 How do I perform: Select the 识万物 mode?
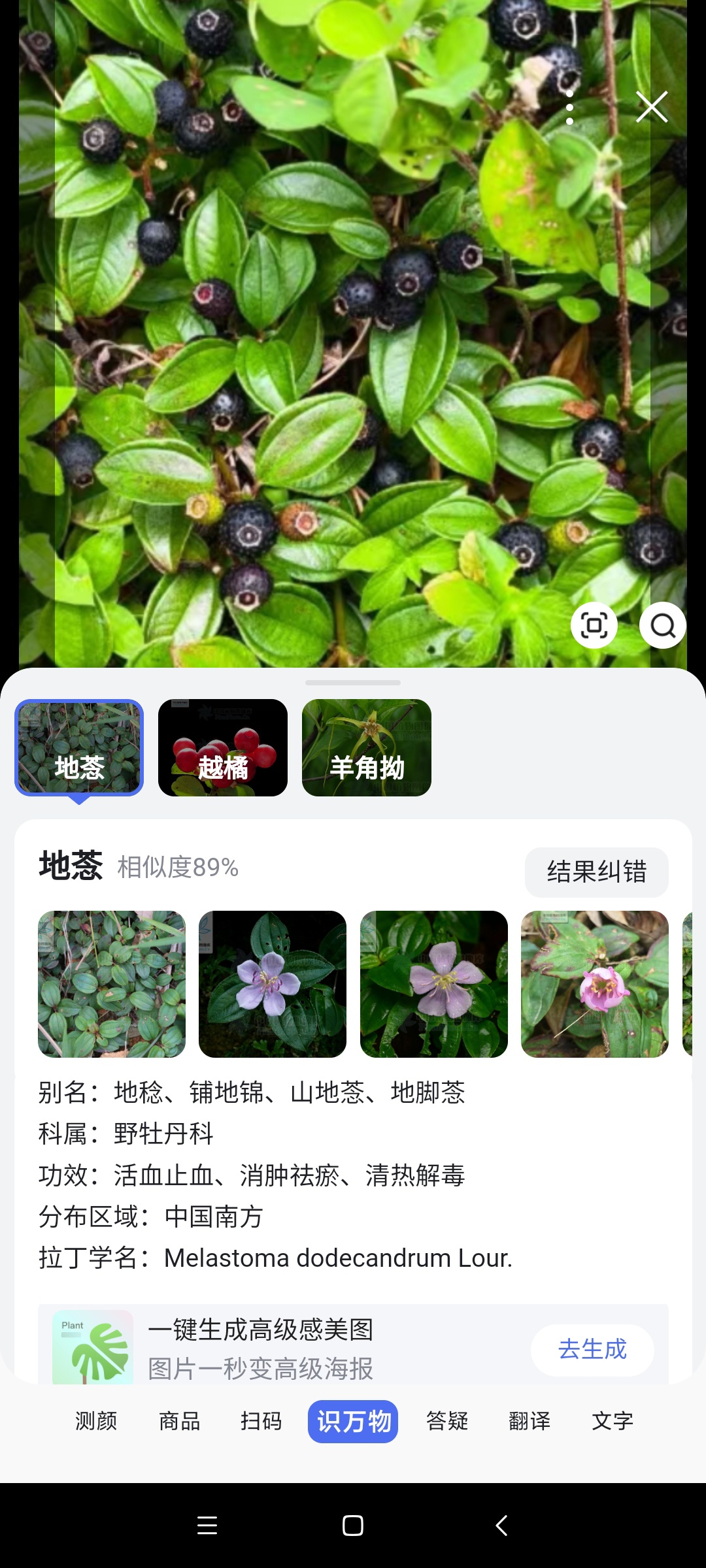353,1421
